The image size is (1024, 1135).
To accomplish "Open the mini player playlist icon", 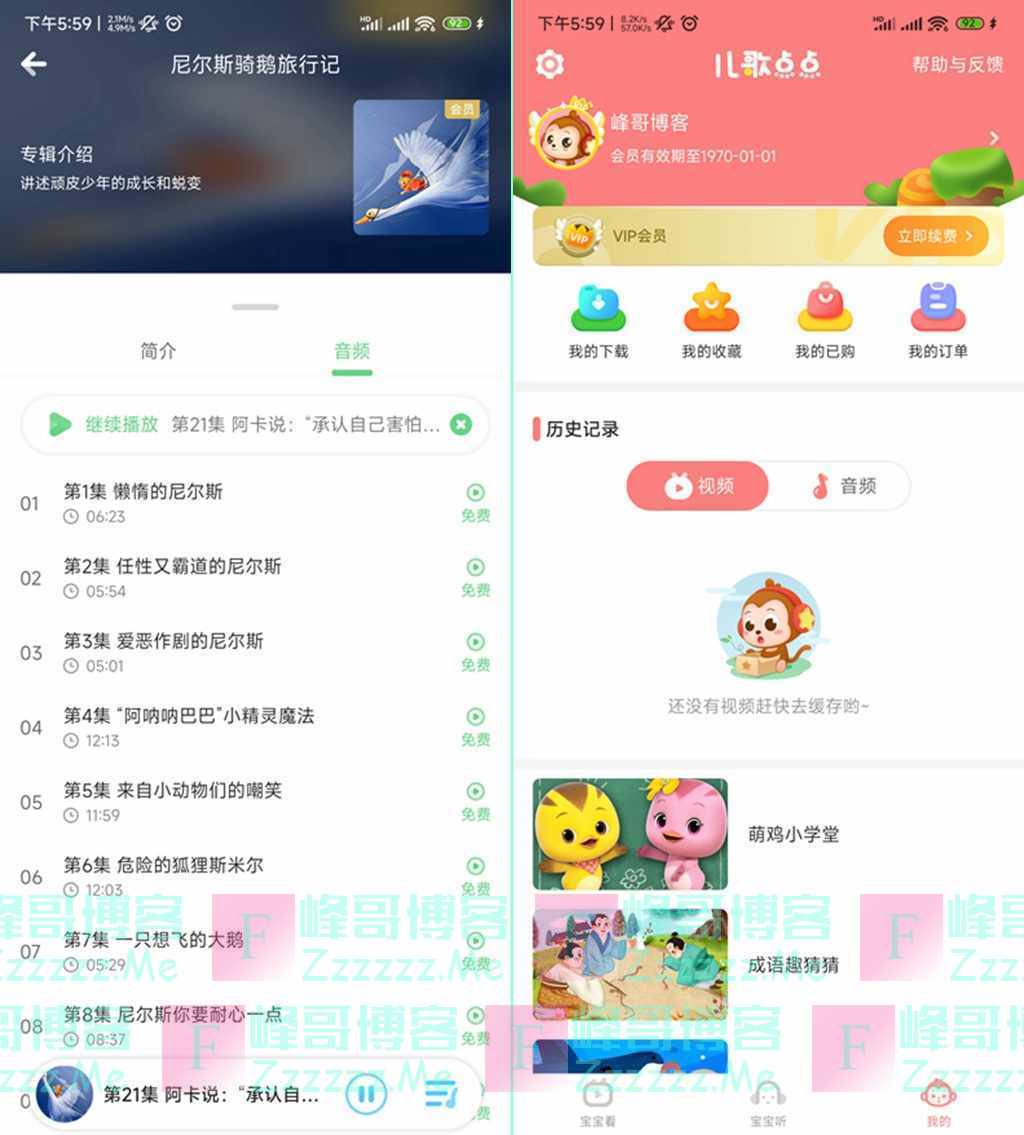I will tap(440, 1094).
